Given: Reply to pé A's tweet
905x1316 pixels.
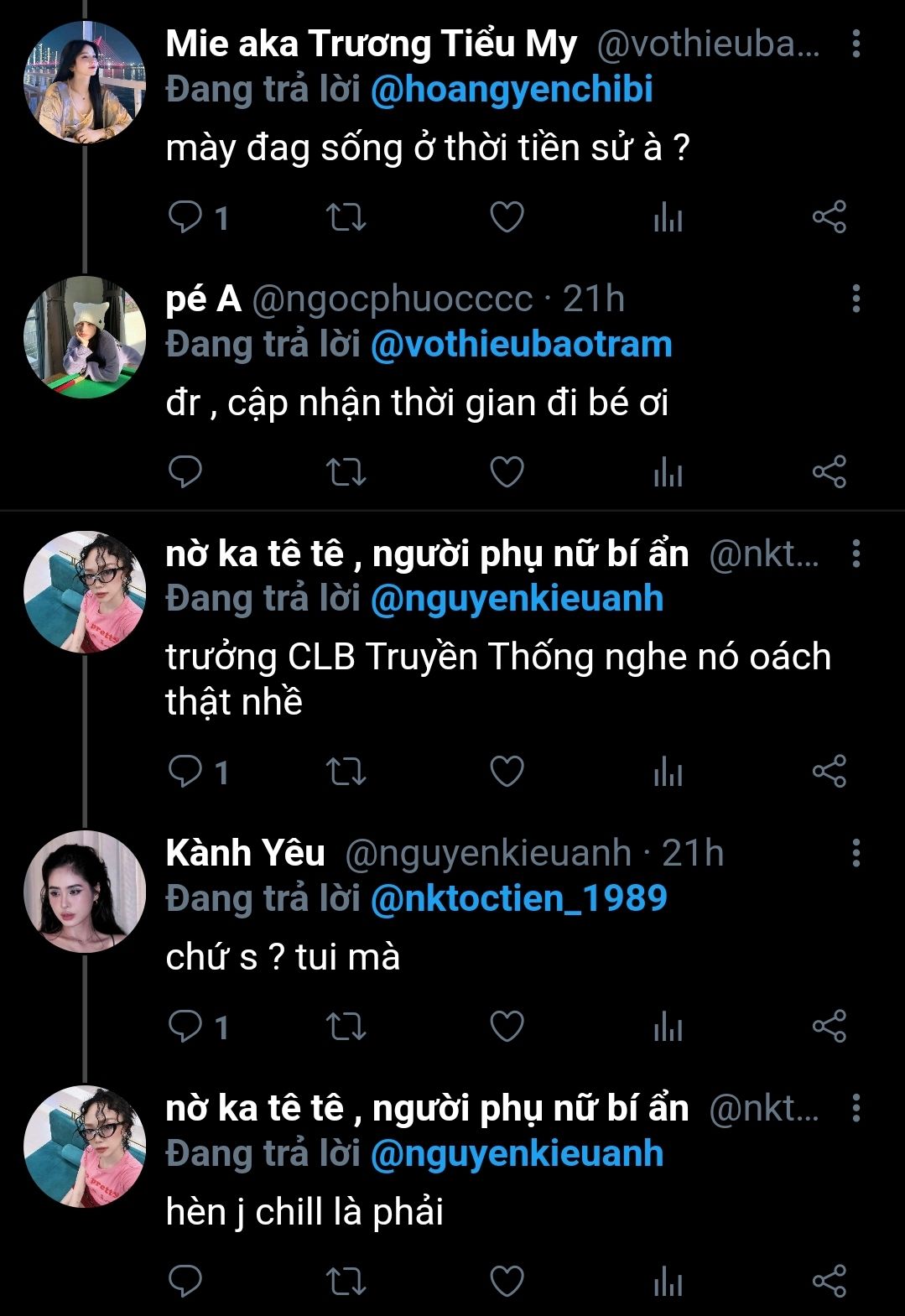Looking at the screenshot, I should [x=185, y=472].
